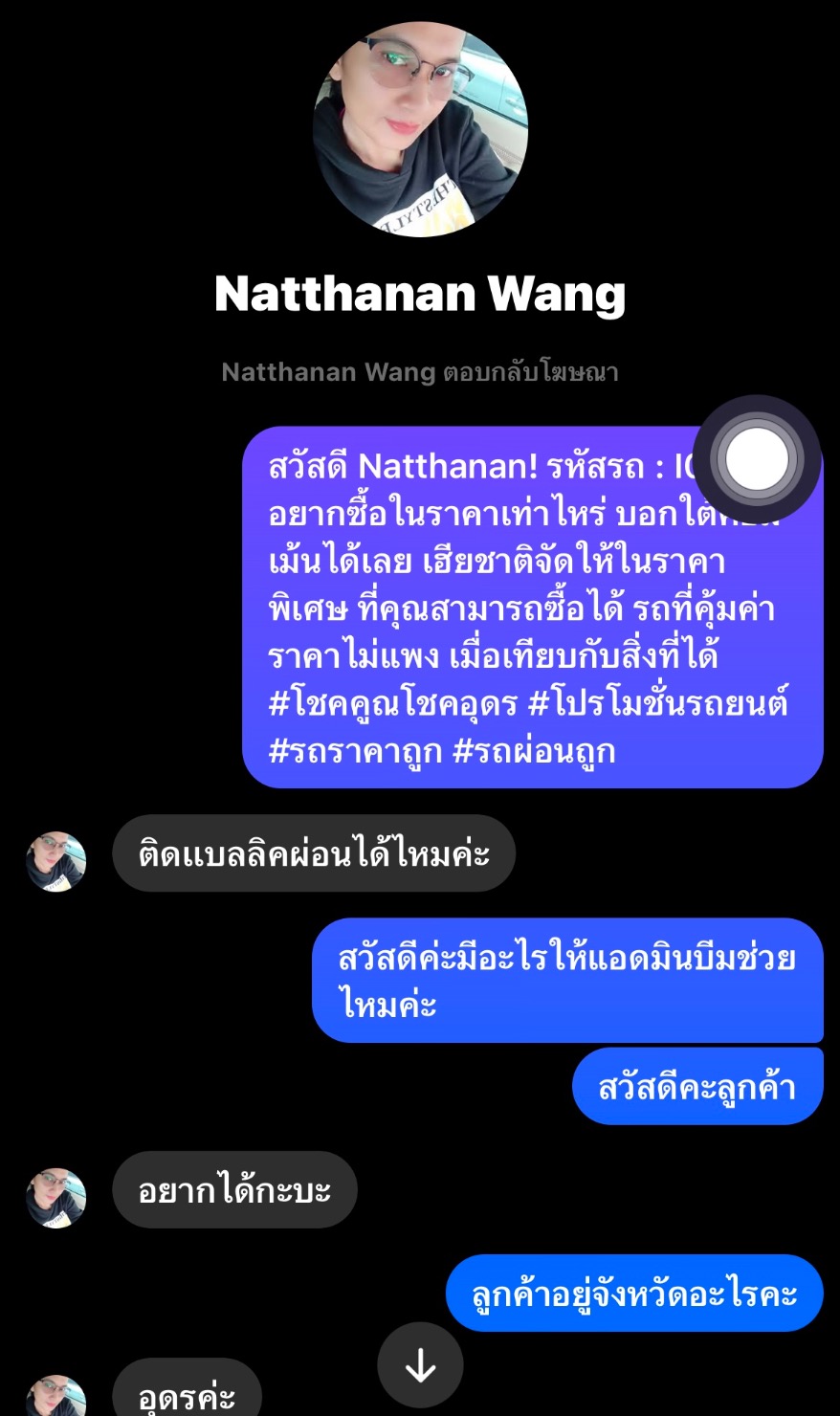The width and height of the screenshot is (840, 1416).
Task: Jump to latest messages with down arrow
Action: (421, 1366)
